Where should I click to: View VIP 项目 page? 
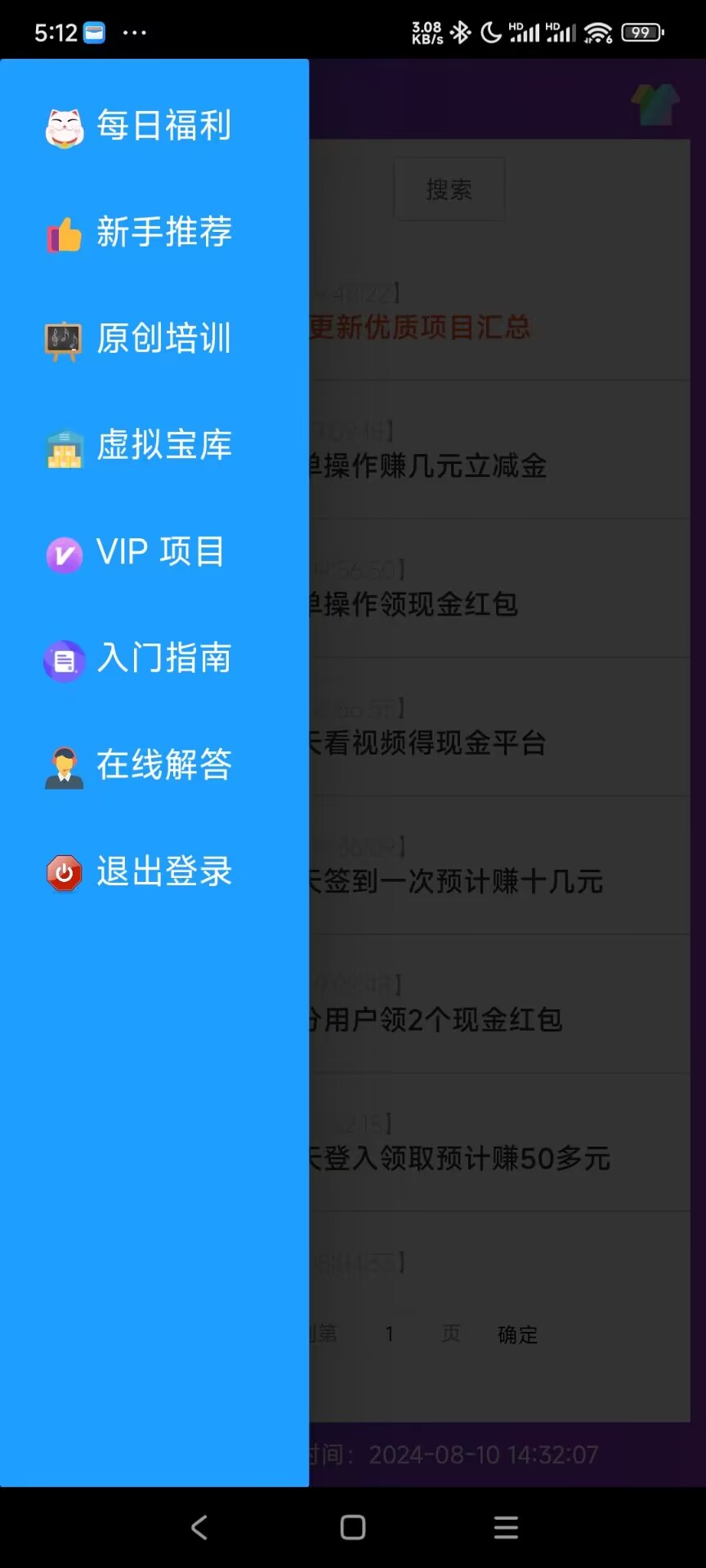pos(135,553)
